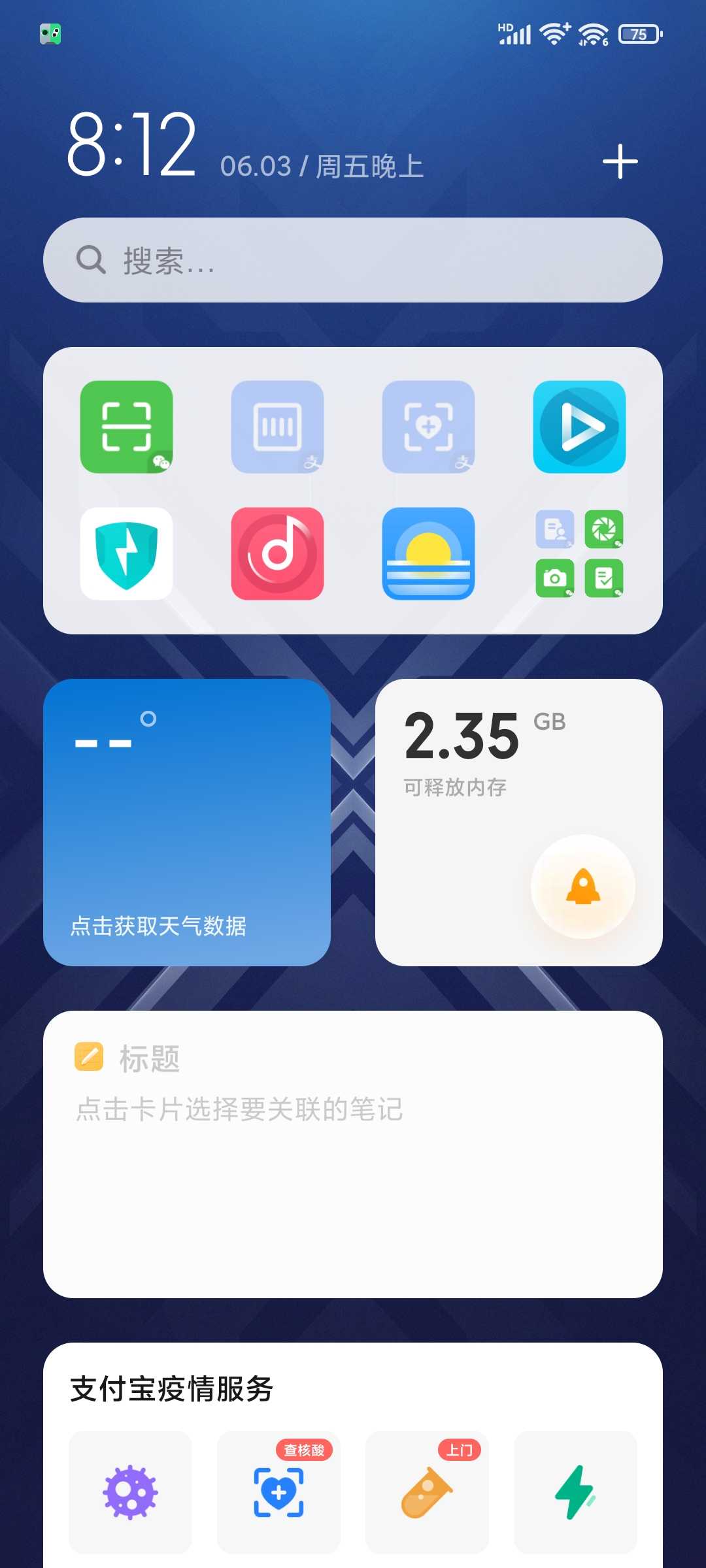Open the 上门 test tube service

tap(427, 1492)
